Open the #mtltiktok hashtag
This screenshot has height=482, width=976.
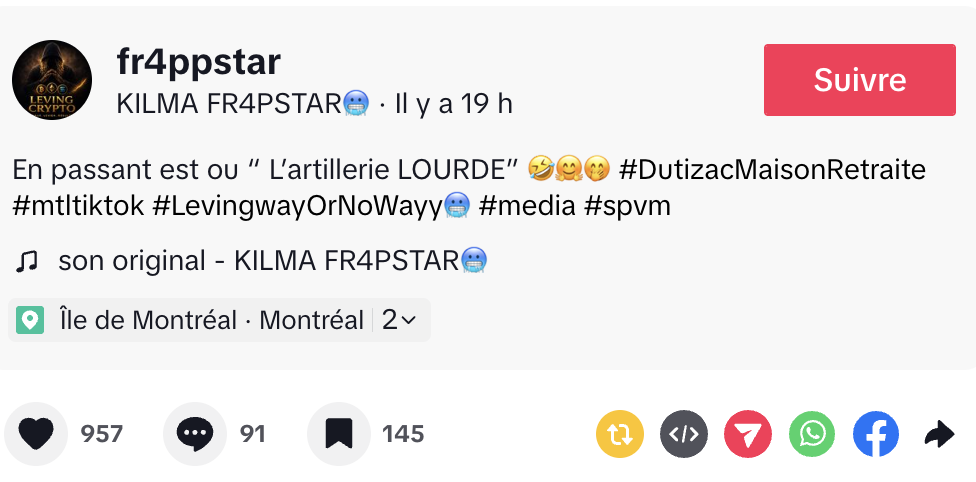78,206
